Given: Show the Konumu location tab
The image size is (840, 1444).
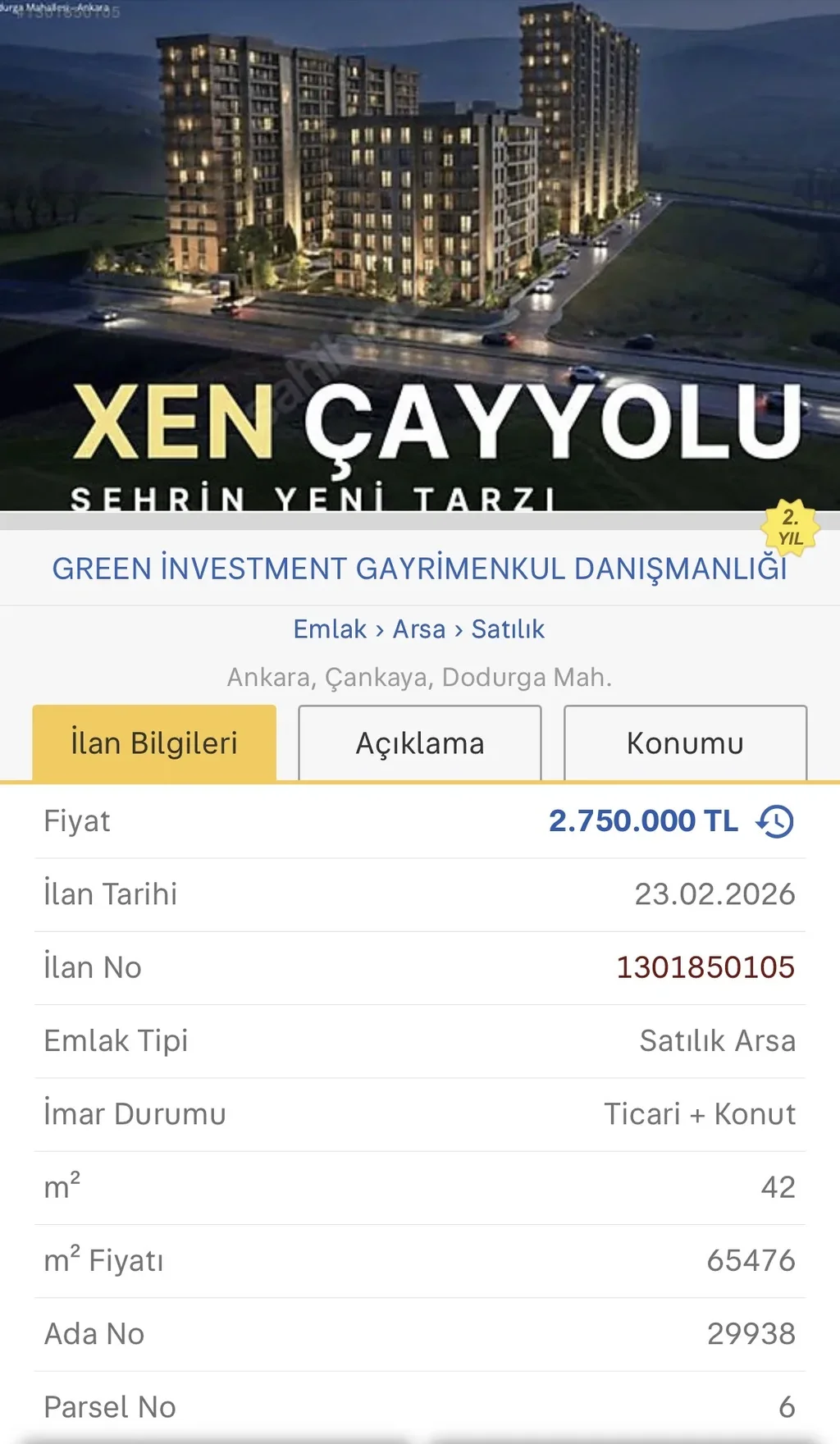Looking at the screenshot, I should tap(685, 743).
